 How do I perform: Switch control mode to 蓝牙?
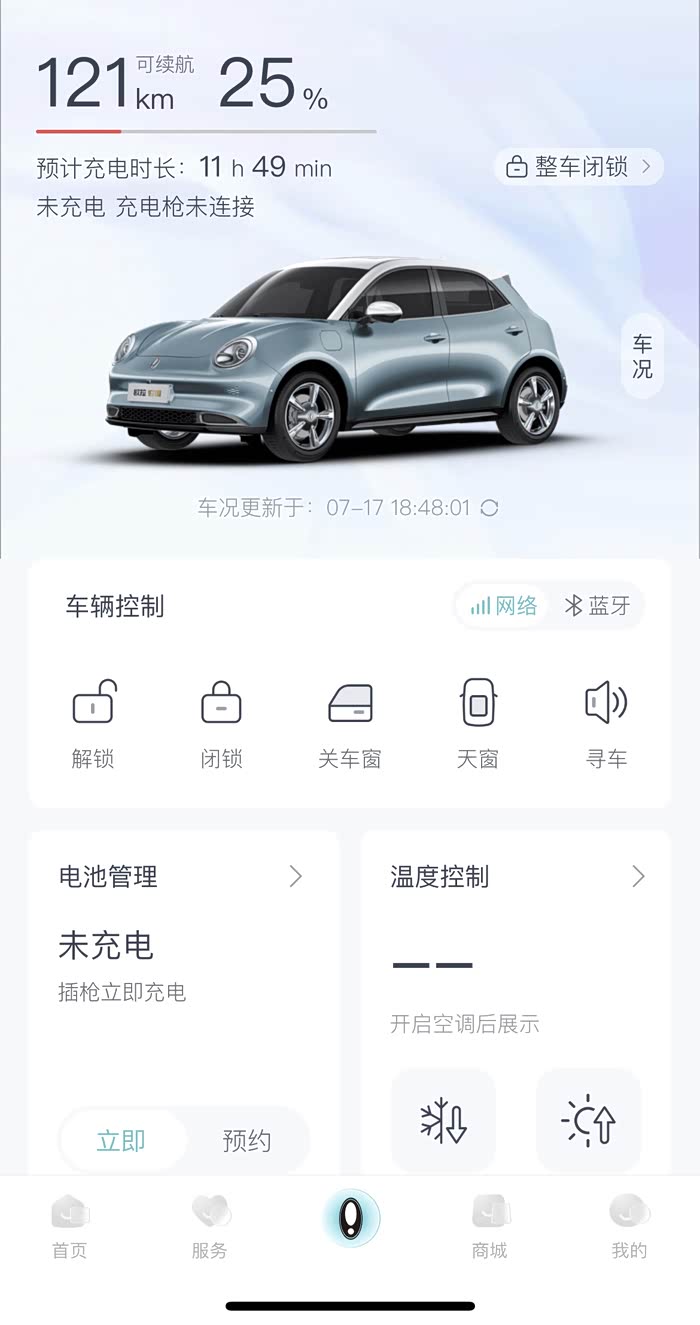(598, 605)
